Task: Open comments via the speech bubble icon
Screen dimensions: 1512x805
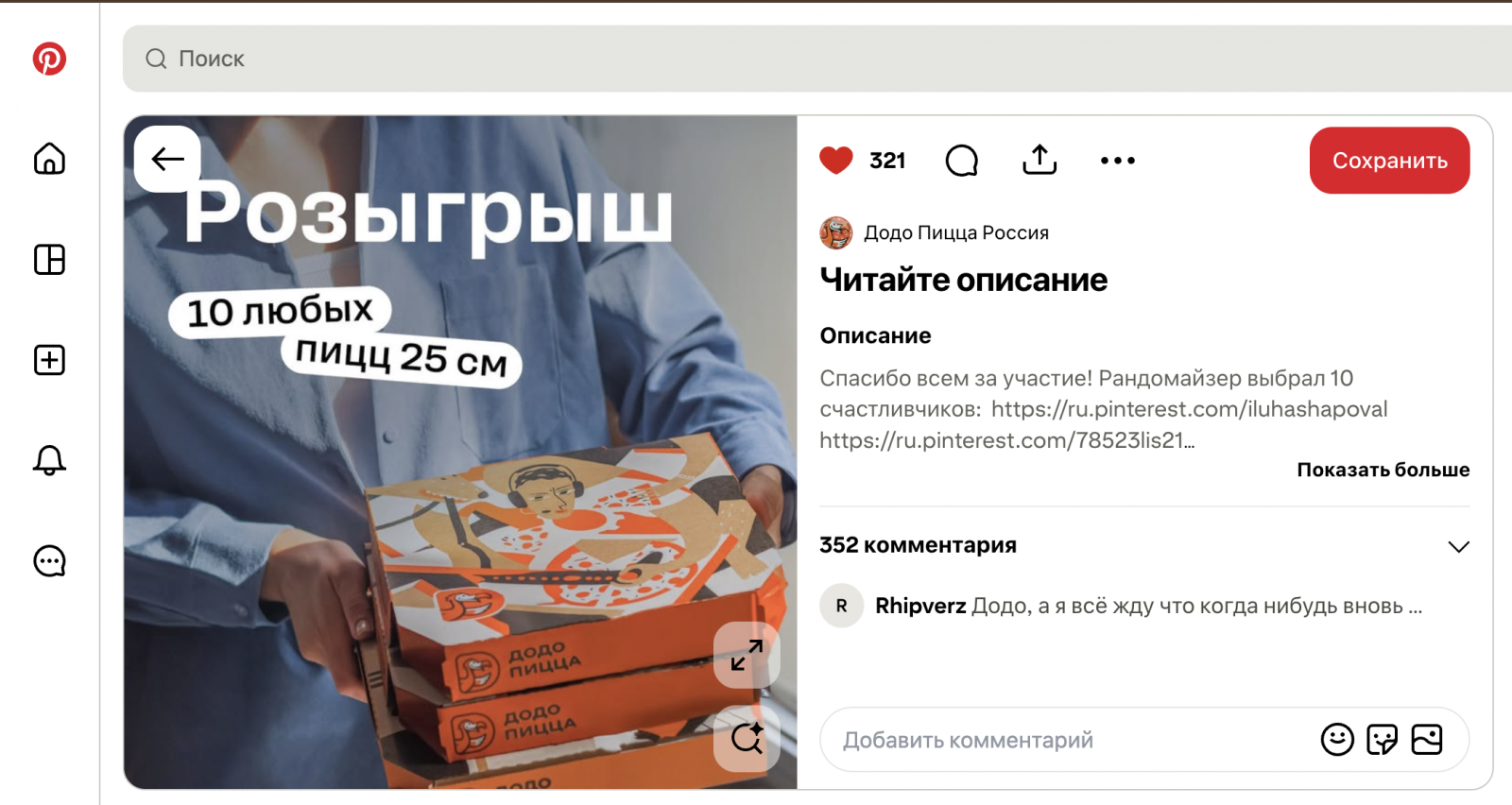Action: pyautogui.click(x=962, y=161)
